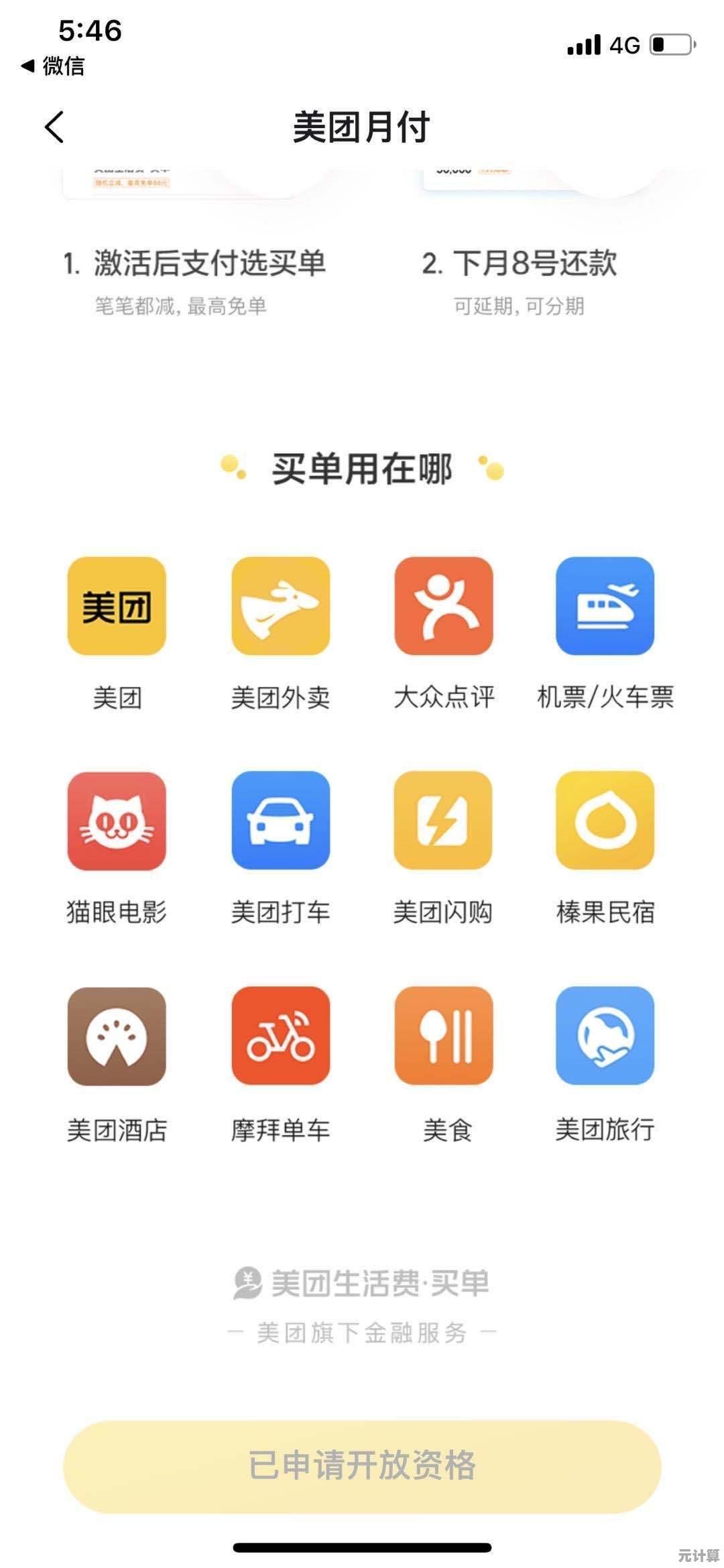Open the 美团旅行 globe icon
724x1568 pixels.
click(x=605, y=1036)
